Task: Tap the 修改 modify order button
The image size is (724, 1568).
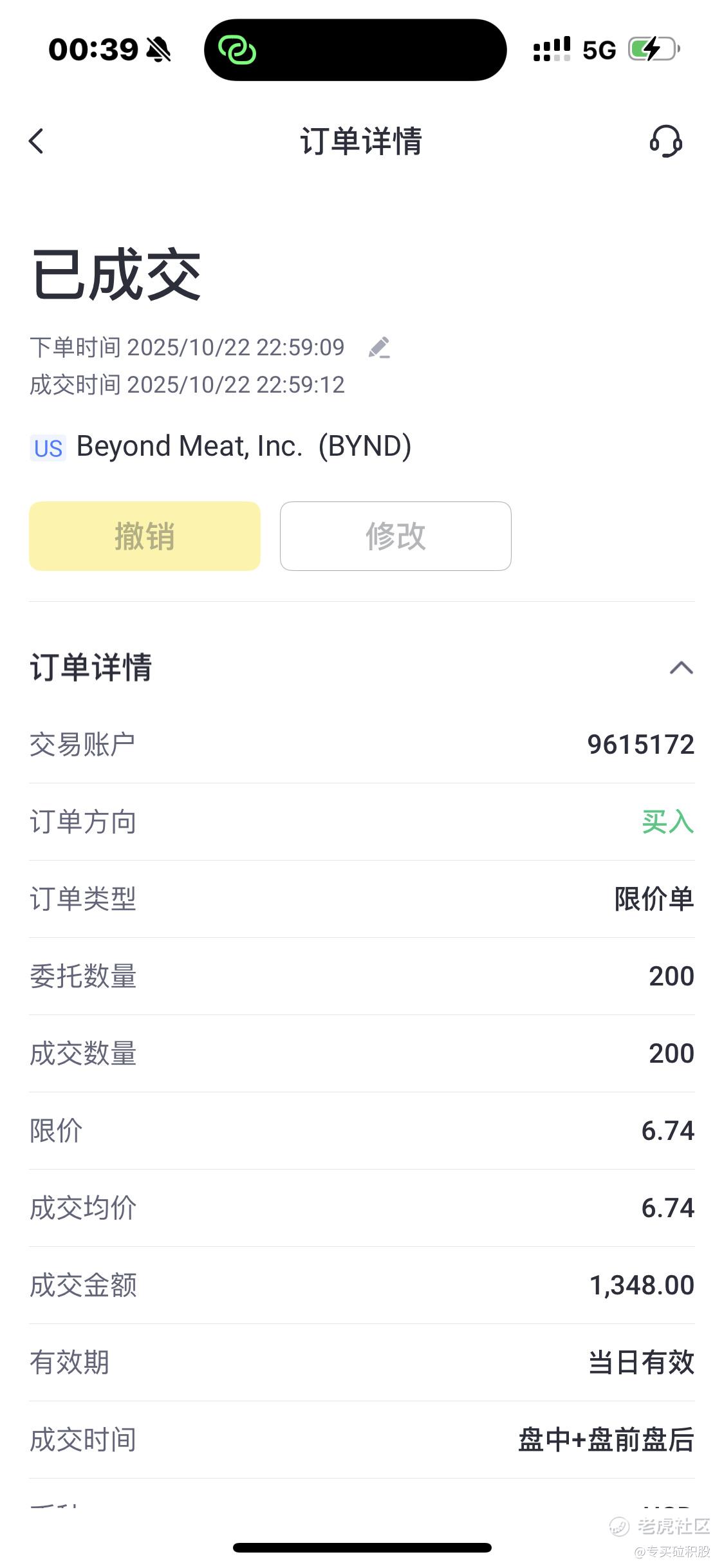Action: (x=395, y=536)
